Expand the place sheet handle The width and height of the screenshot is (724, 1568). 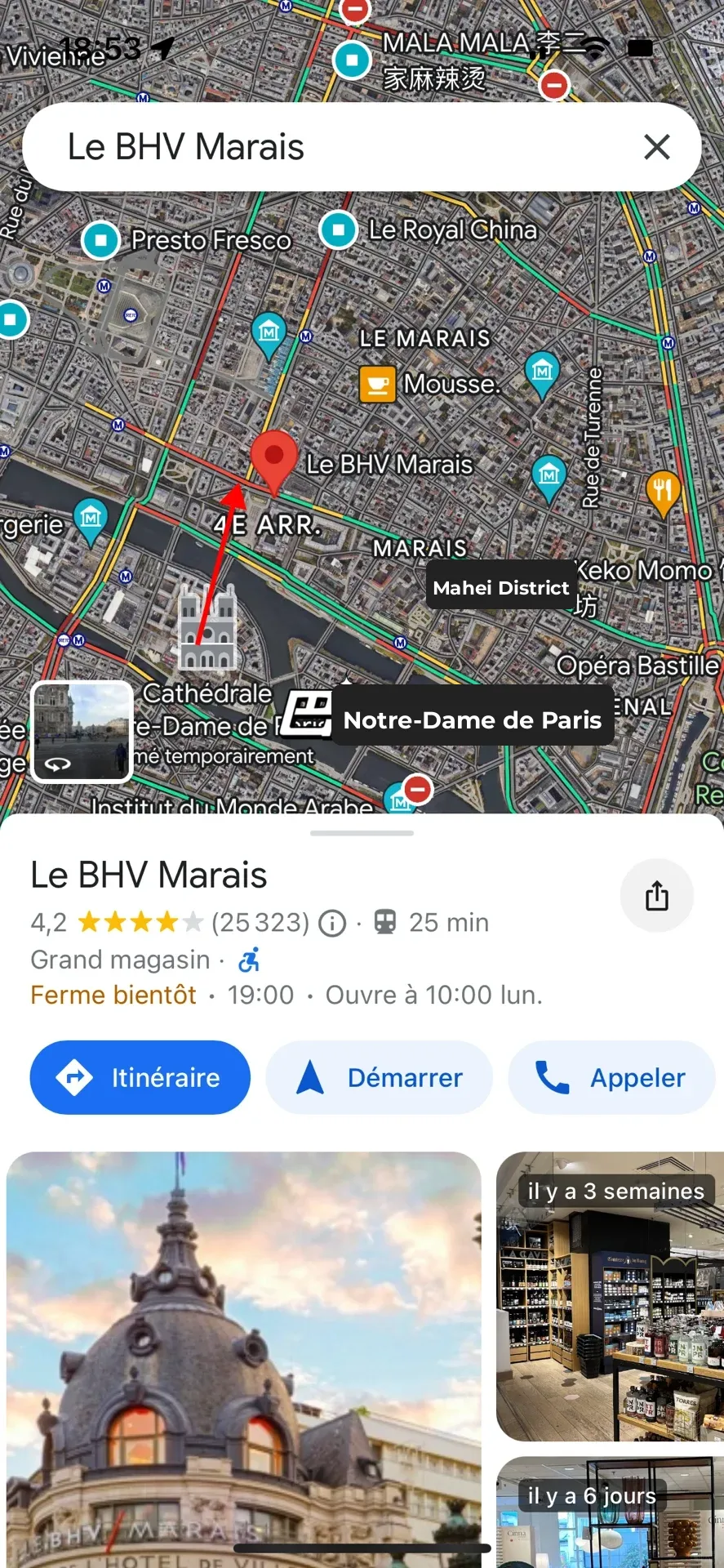(362, 833)
